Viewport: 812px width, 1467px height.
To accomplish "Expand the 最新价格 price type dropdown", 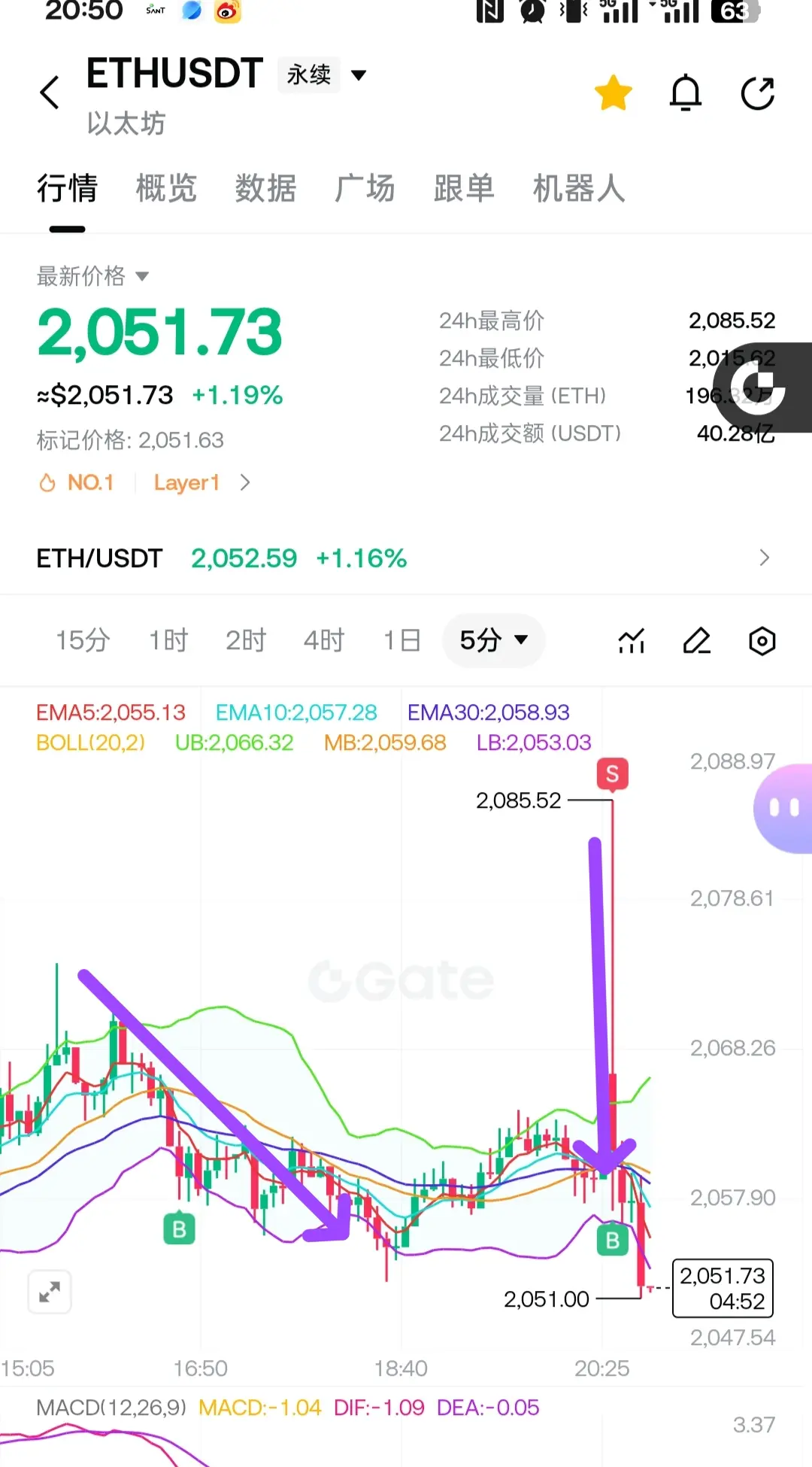I will [x=92, y=276].
